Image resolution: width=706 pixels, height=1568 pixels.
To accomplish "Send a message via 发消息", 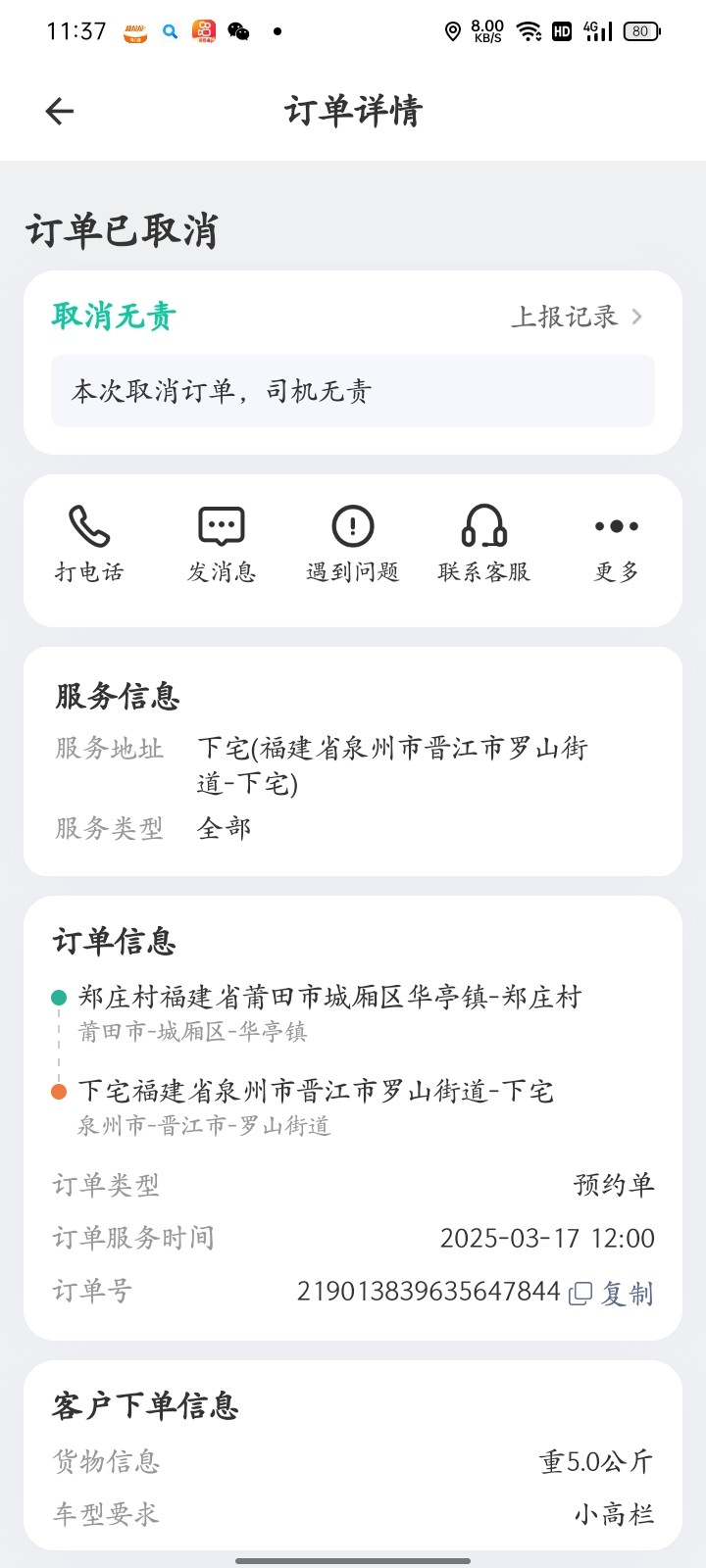I will coord(222,545).
